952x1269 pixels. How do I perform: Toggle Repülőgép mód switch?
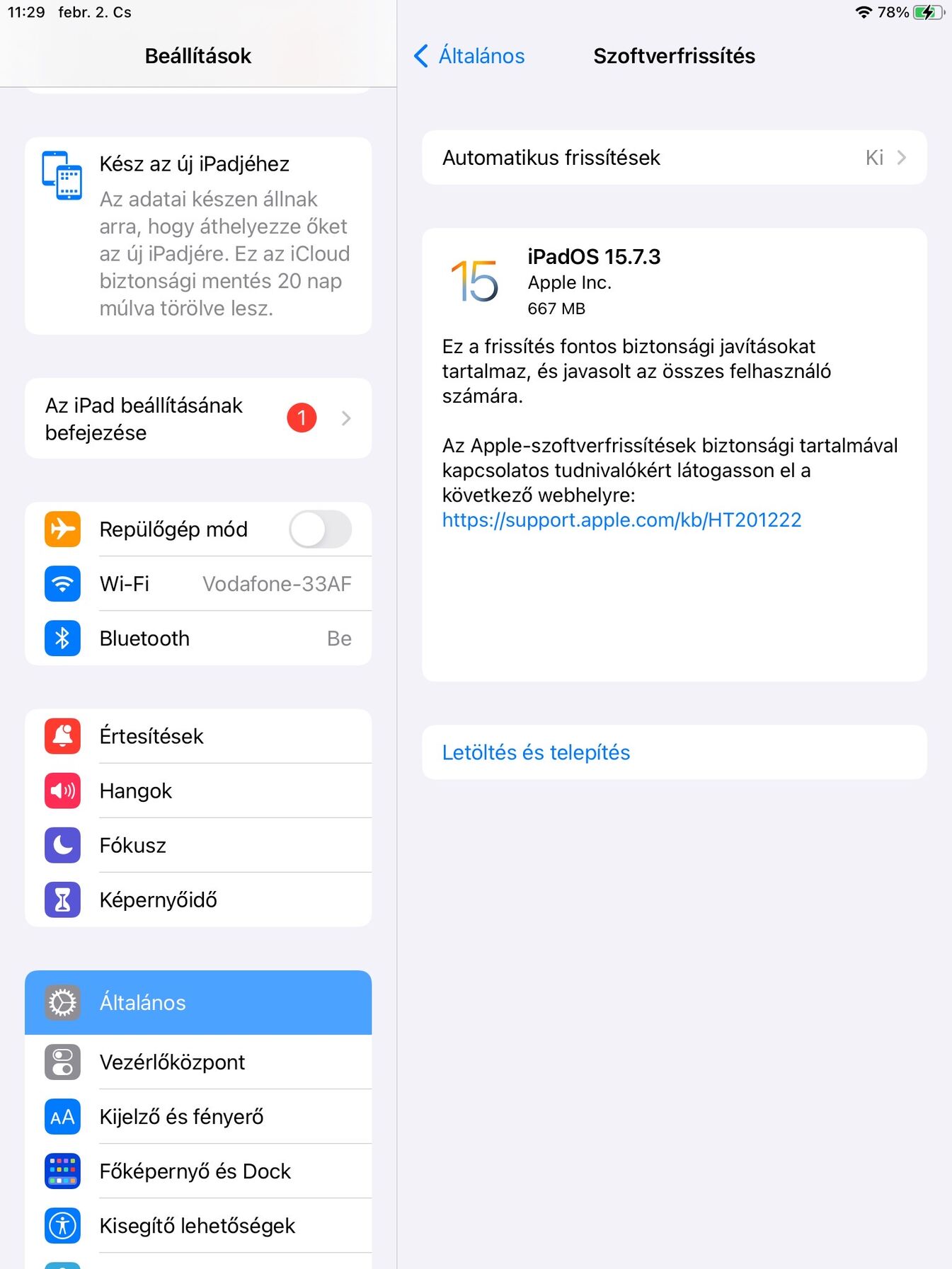[320, 529]
